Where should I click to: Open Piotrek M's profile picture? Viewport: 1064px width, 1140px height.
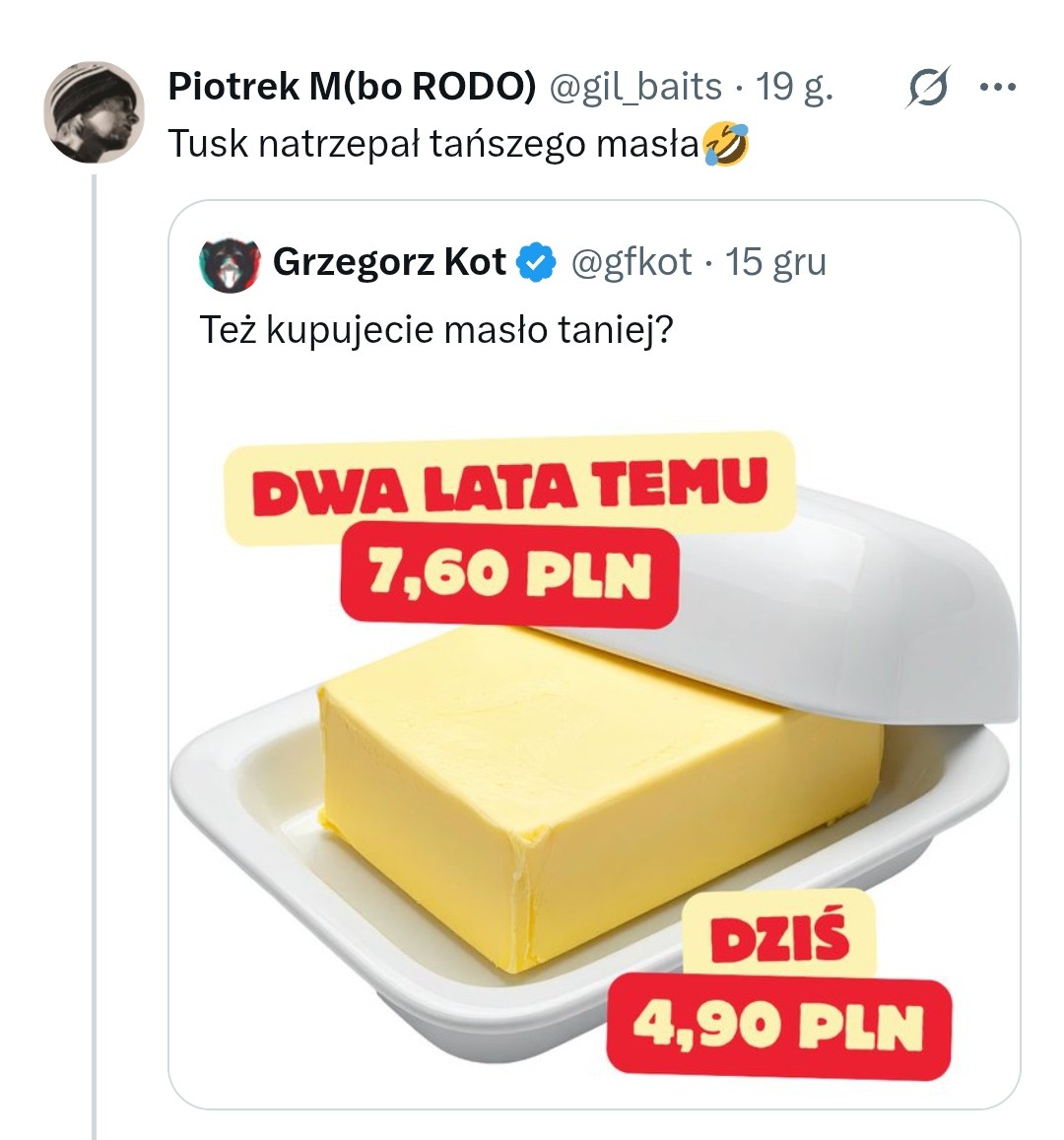96,111
